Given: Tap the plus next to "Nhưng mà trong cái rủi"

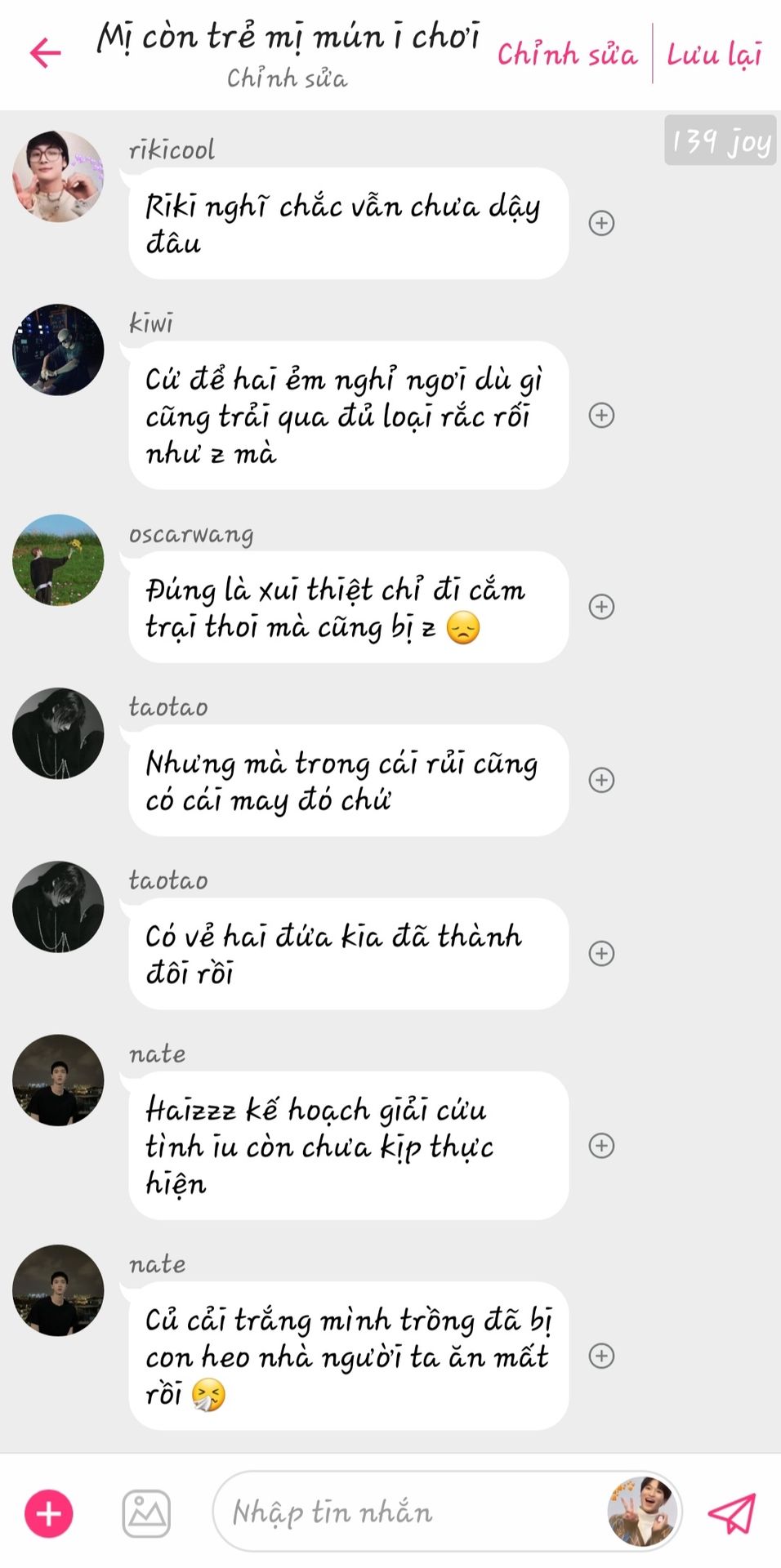Looking at the screenshot, I should (601, 780).
